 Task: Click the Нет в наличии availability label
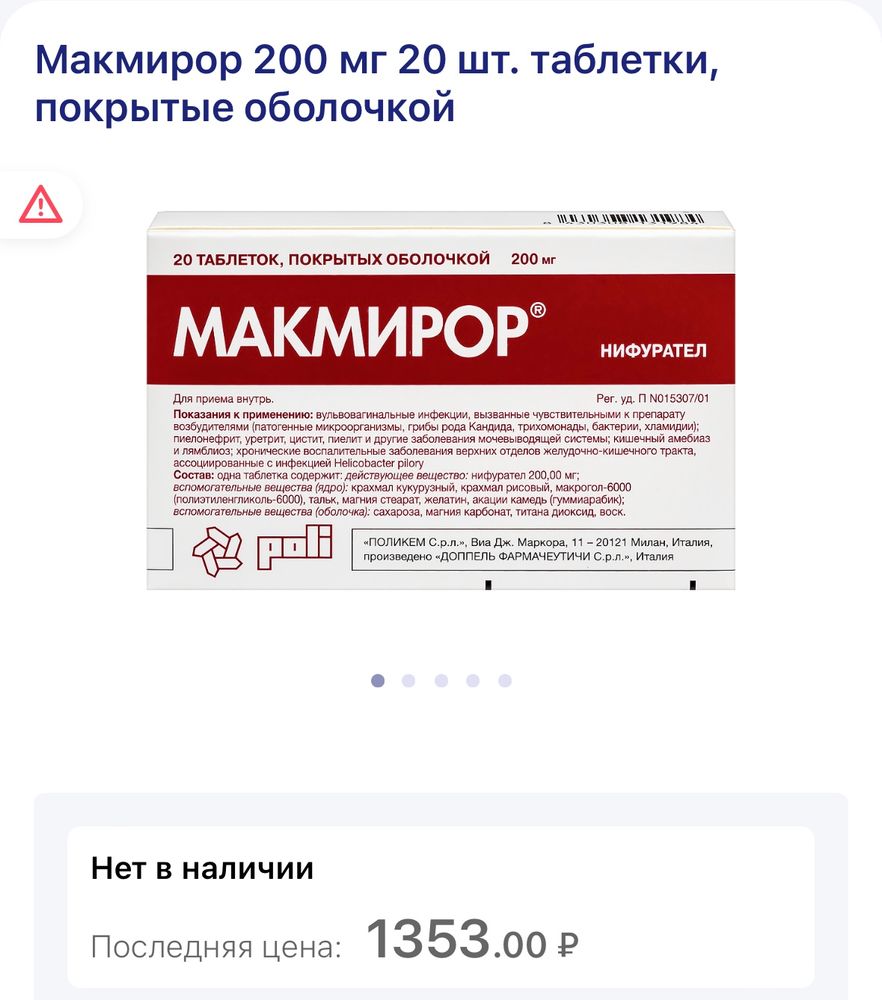point(202,868)
